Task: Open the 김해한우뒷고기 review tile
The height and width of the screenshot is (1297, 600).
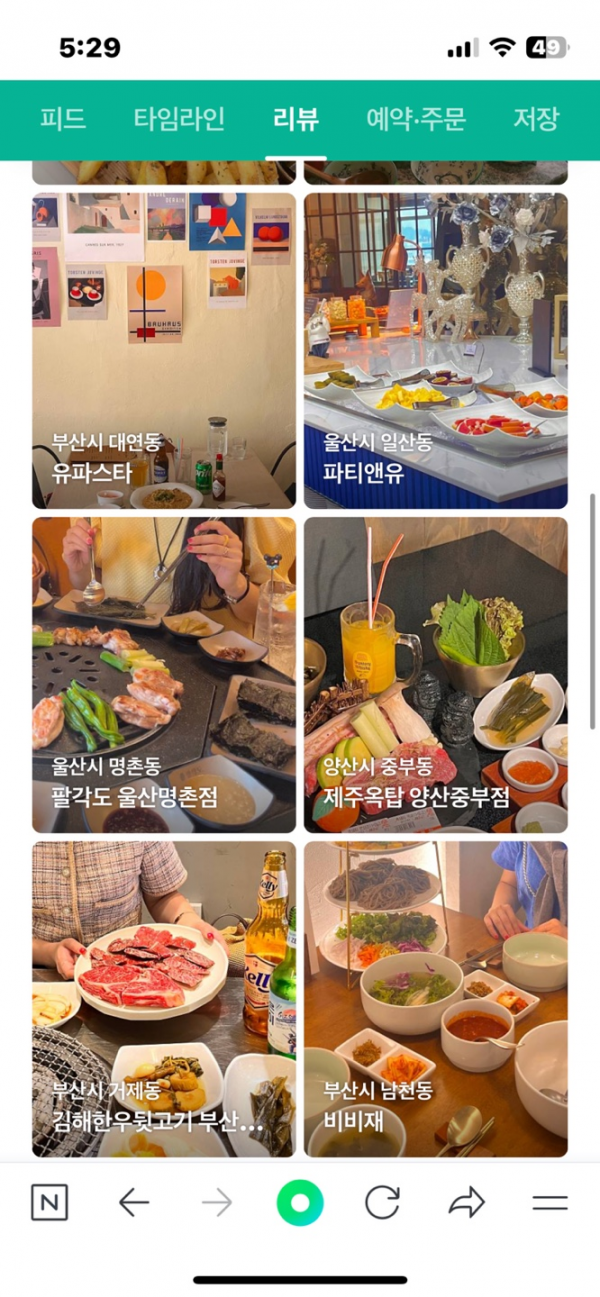Action: point(164,998)
